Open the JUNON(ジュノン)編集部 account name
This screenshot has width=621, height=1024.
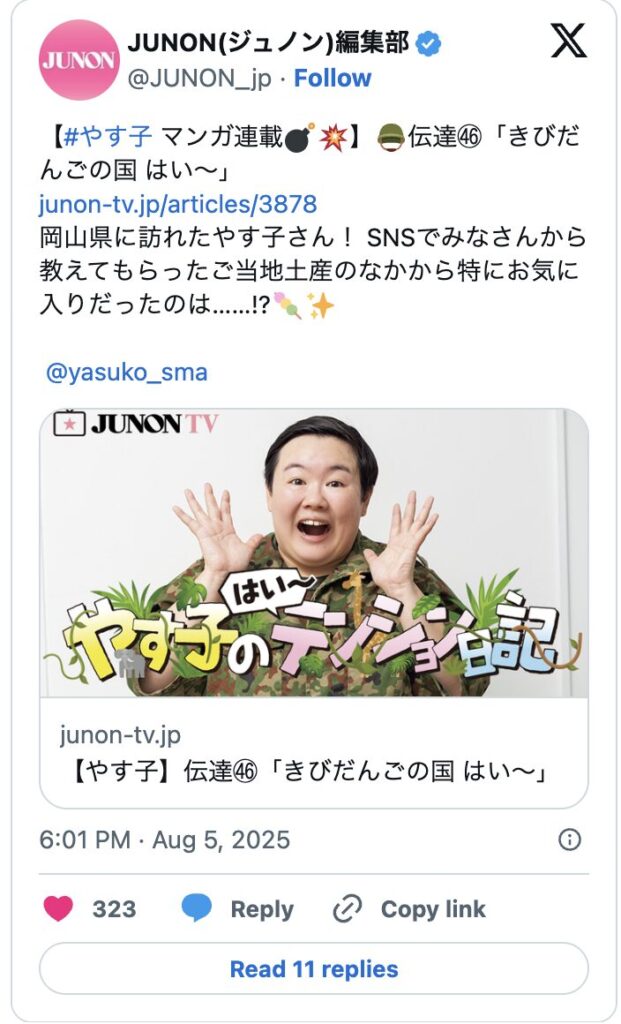[270, 43]
